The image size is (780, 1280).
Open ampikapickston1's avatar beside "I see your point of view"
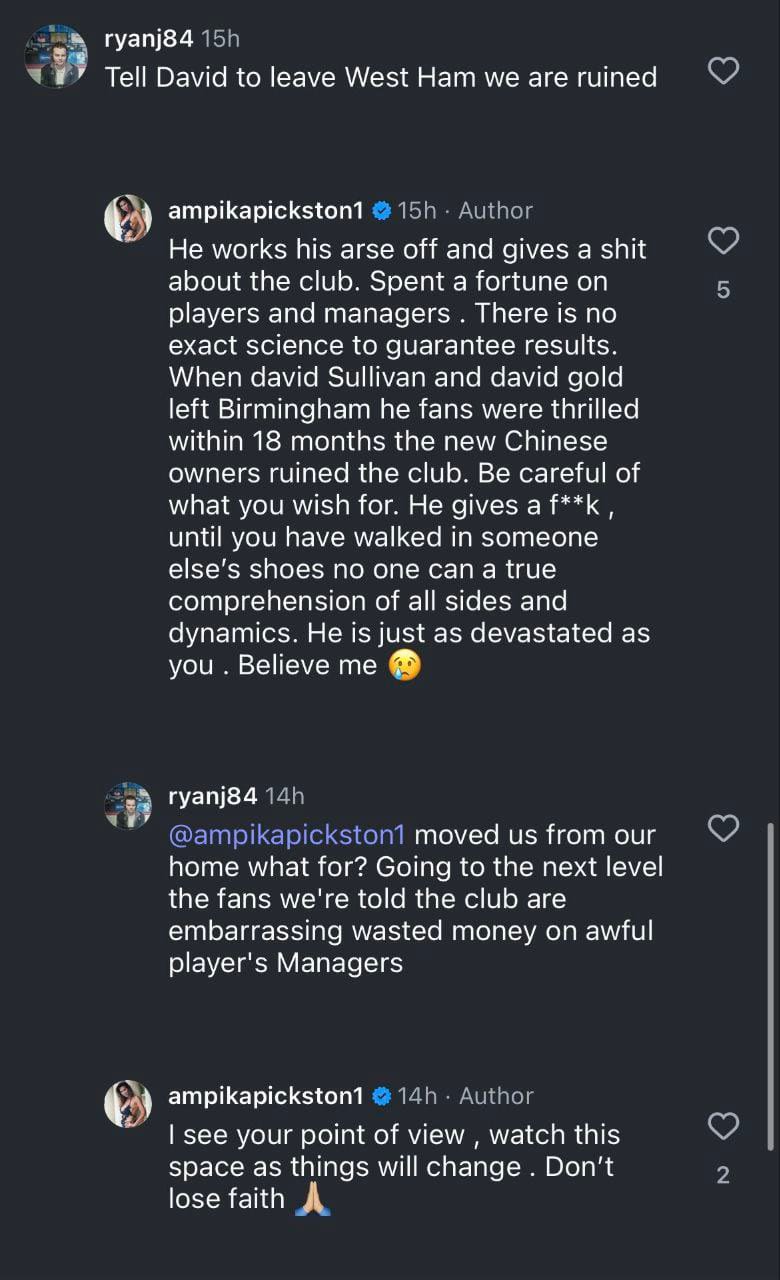128,1104
